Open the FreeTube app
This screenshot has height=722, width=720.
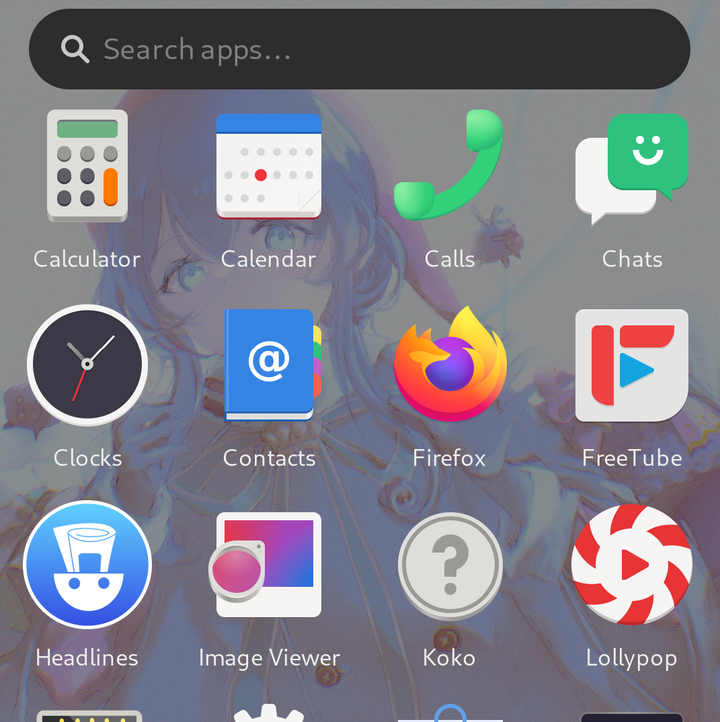pyautogui.click(x=631, y=365)
